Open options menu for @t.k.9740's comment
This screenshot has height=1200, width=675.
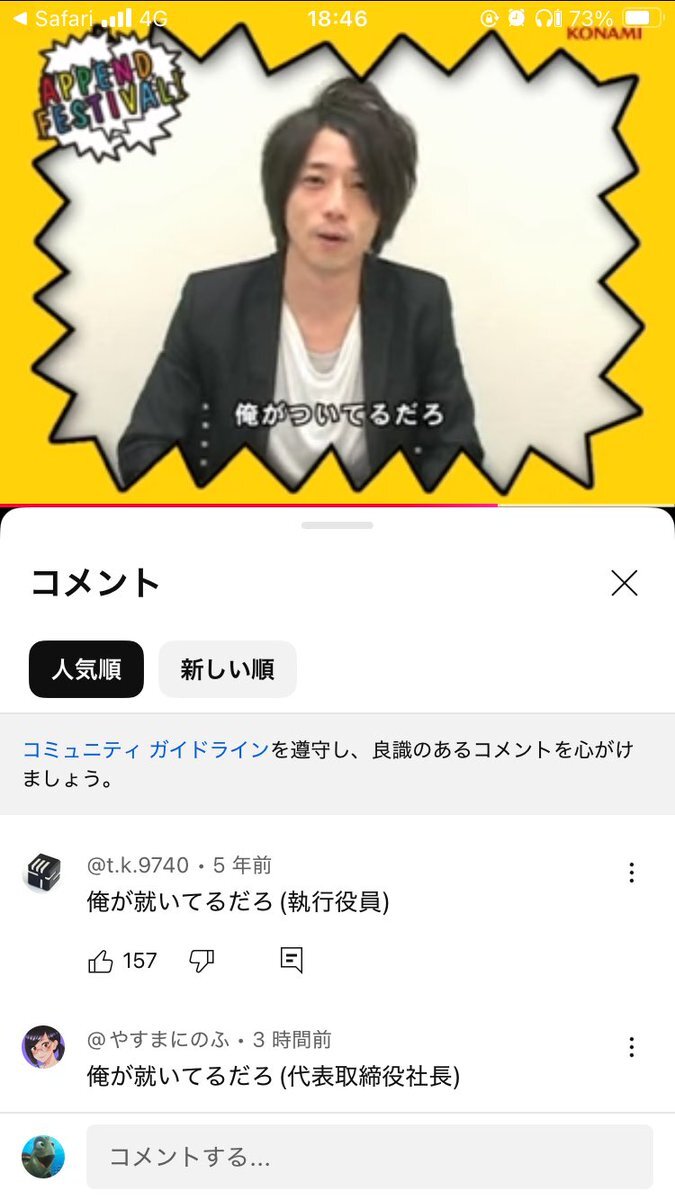[x=631, y=873]
